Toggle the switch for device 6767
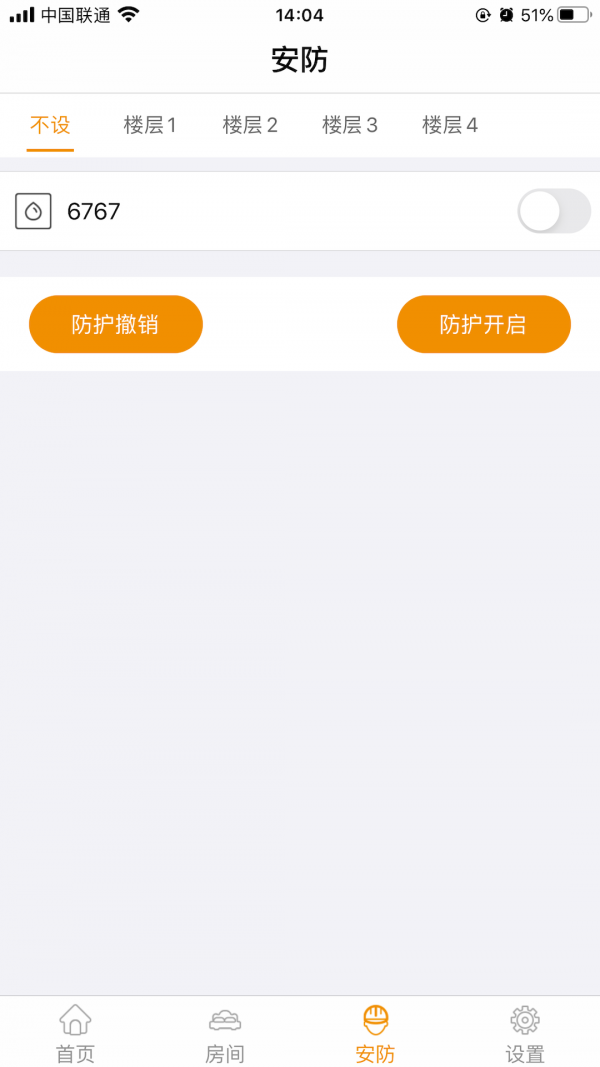This screenshot has width=600, height=1067. point(553,211)
